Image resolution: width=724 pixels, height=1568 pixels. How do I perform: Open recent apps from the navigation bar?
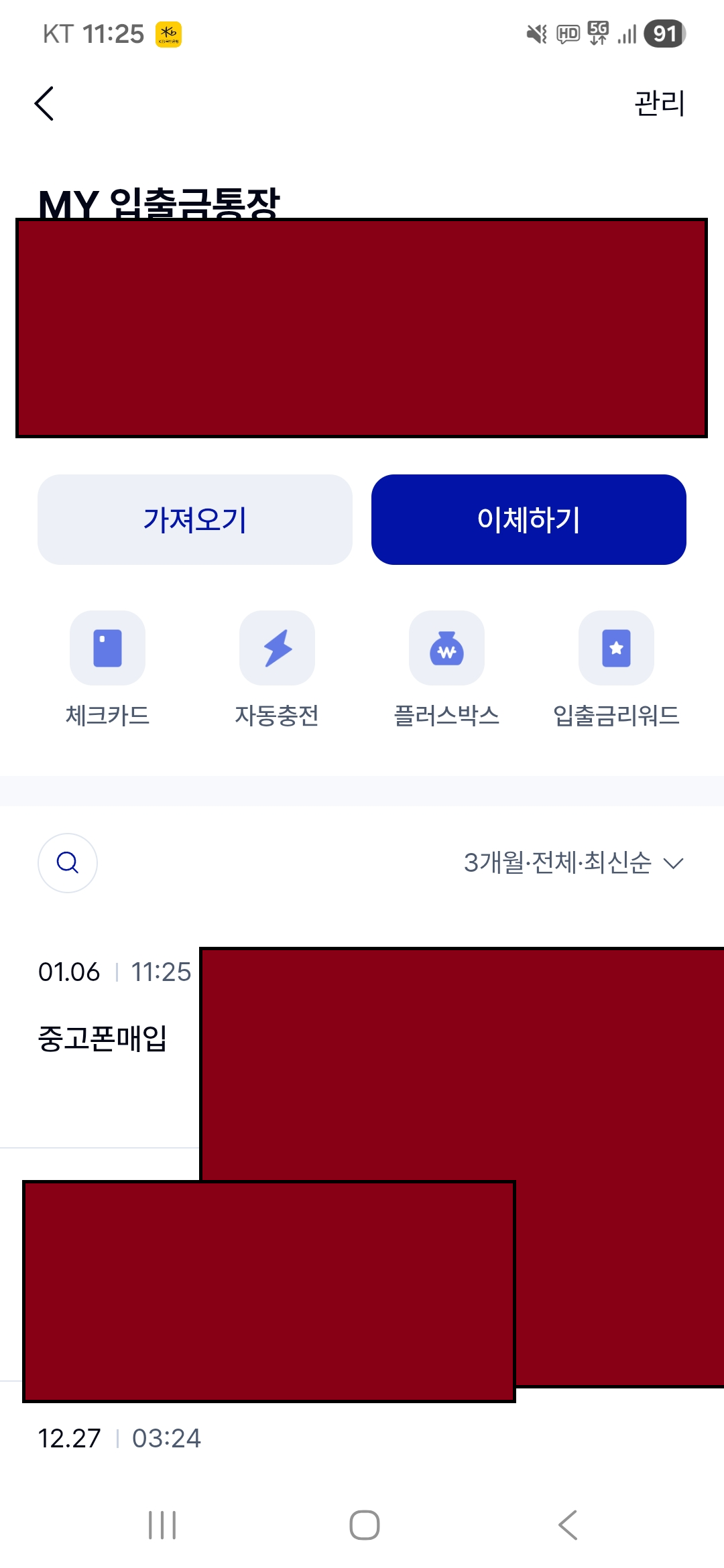[162, 1525]
